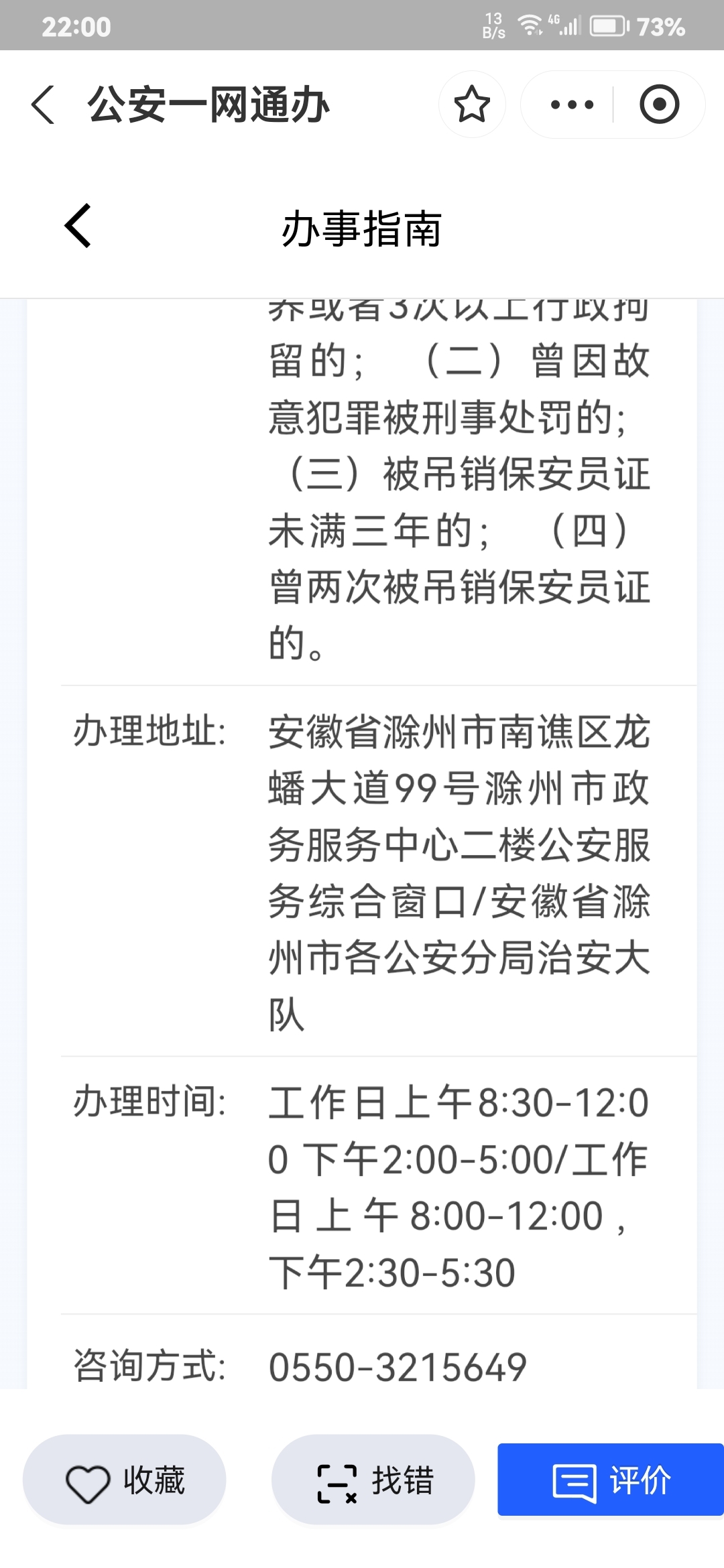The width and height of the screenshot is (724, 1568).
Task: Return from the 办事指南 page
Action: (x=78, y=226)
